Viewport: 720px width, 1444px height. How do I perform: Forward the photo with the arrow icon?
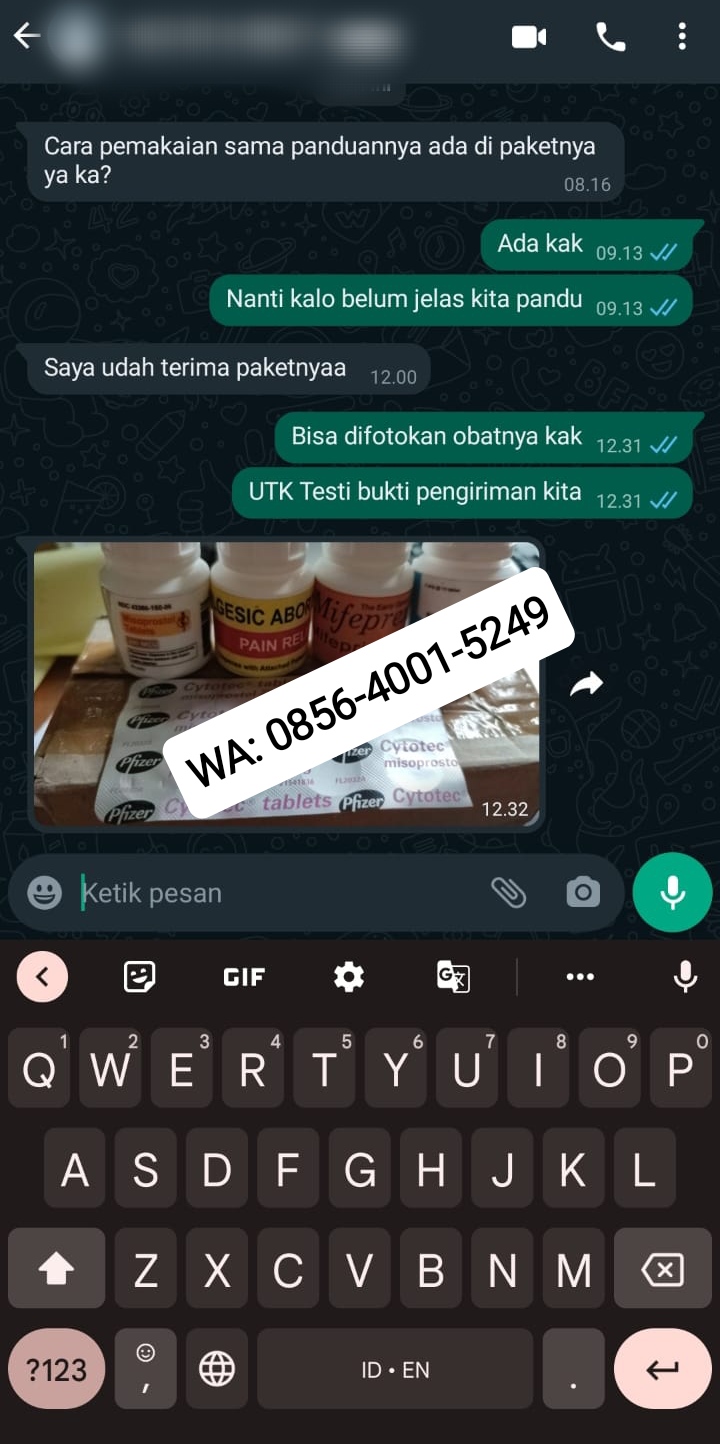click(x=586, y=684)
